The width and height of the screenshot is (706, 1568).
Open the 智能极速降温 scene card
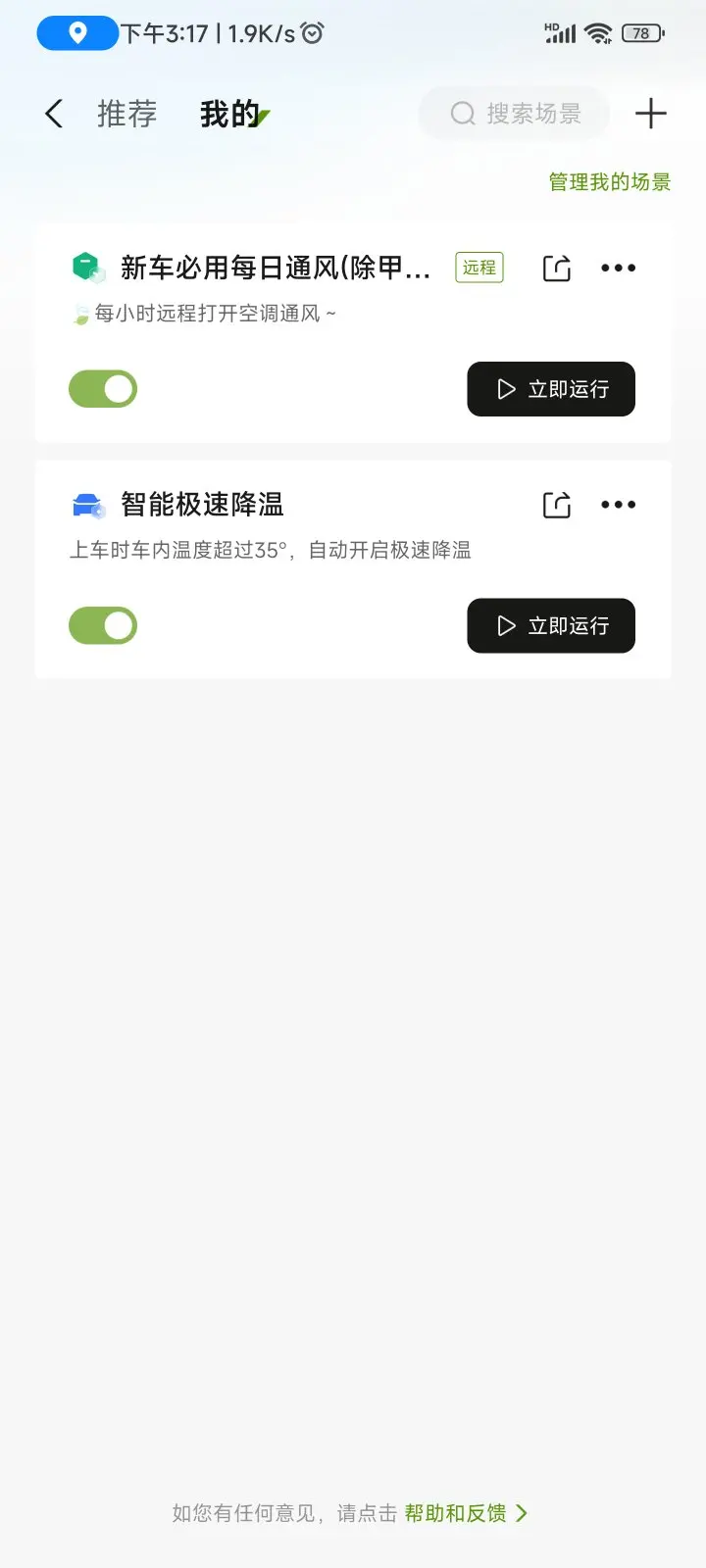pos(353,569)
